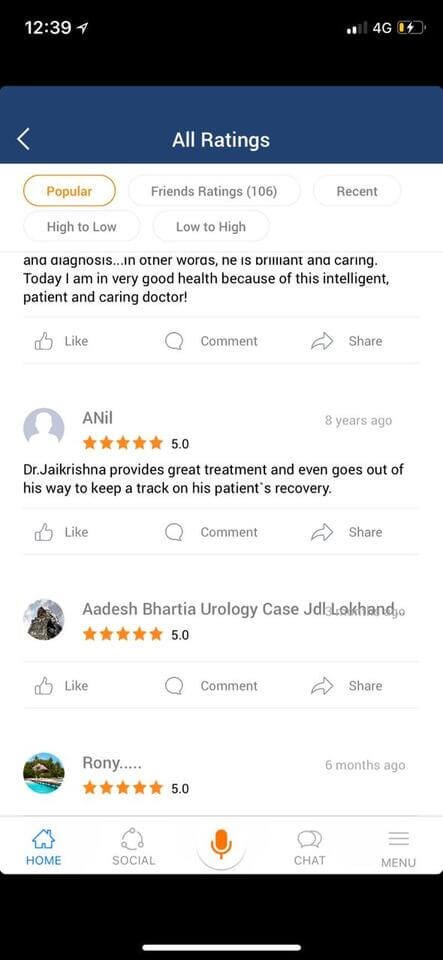Go back from All Ratings
The image size is (443, 960).
tap(23, 140)
